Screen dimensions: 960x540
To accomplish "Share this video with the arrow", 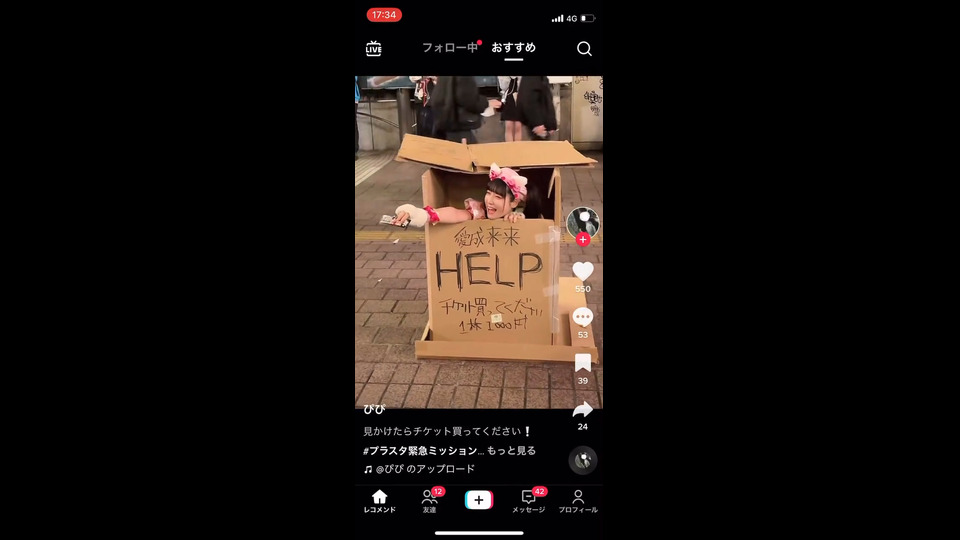I will pos(583,409).
